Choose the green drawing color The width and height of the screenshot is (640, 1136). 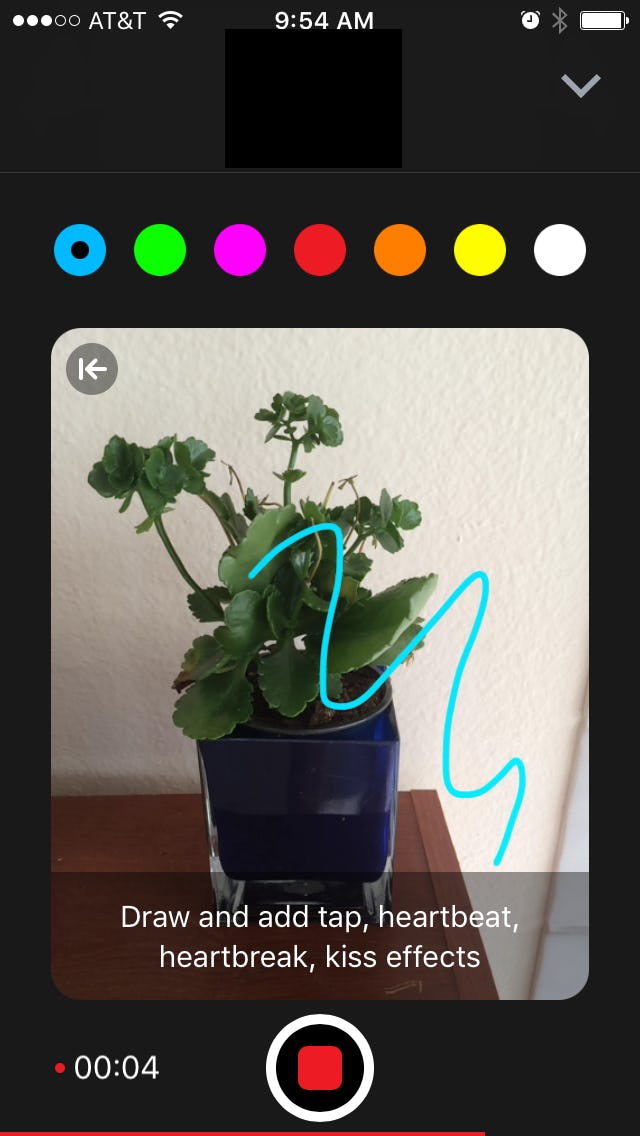tap(160, 250)
